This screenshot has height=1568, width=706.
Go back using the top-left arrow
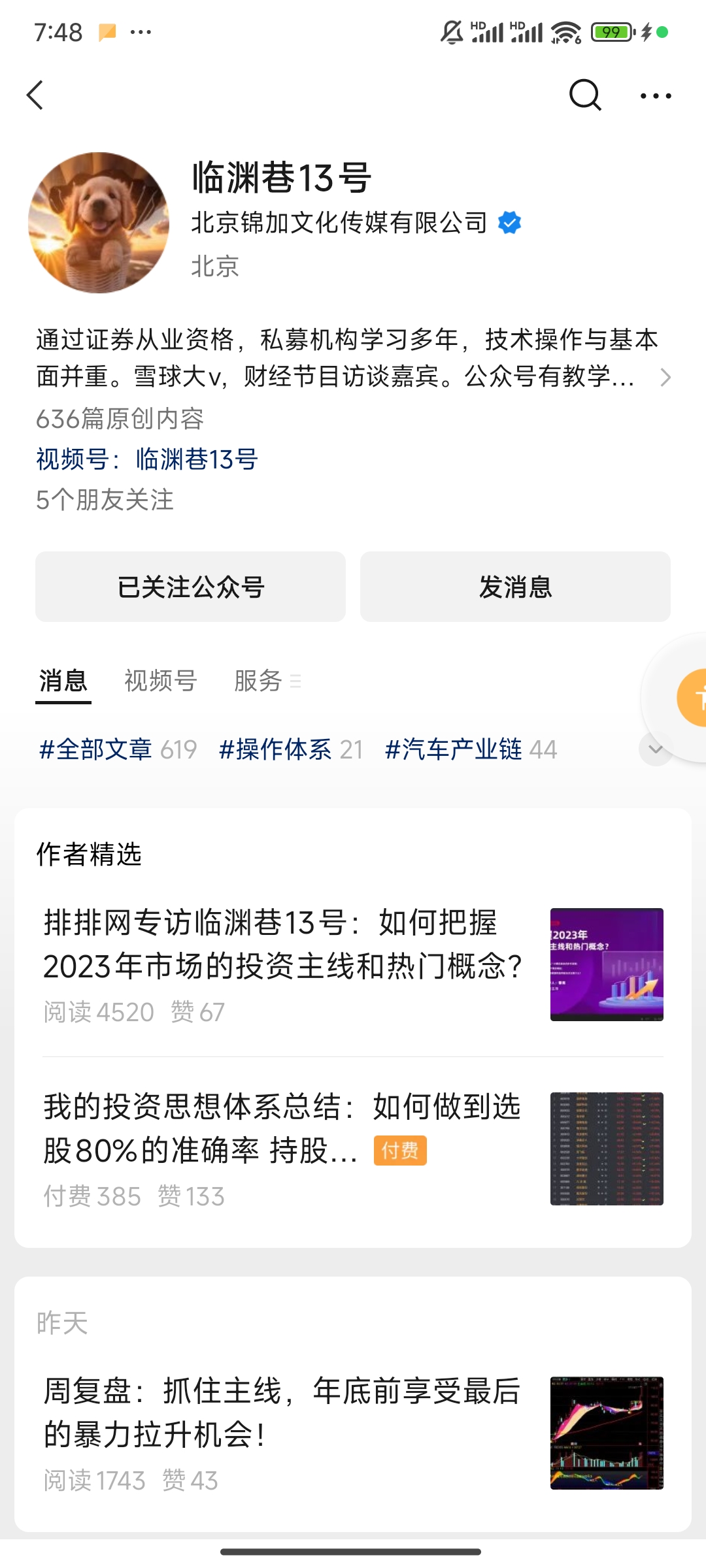35,95
